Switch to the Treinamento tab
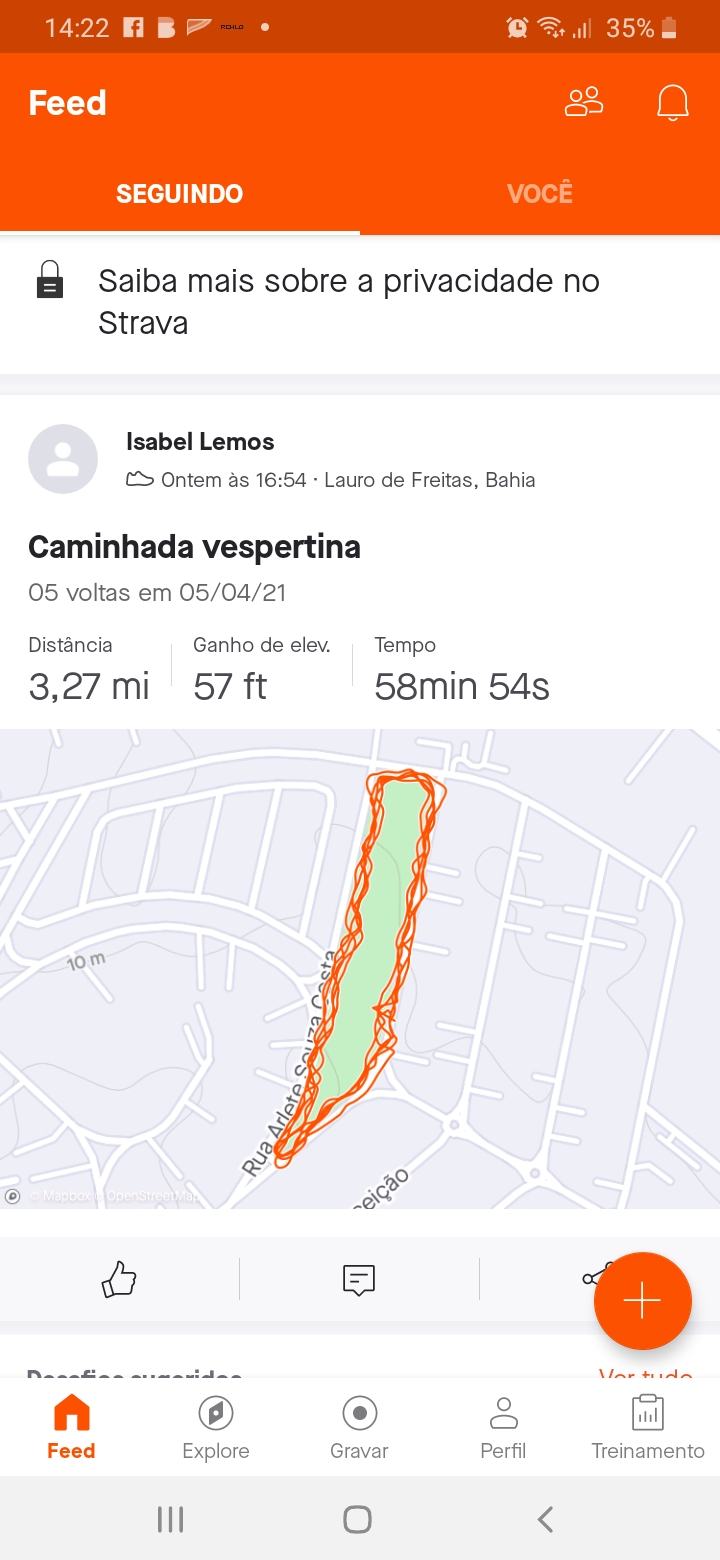The image size is (720, 1560). (648, 1428)
